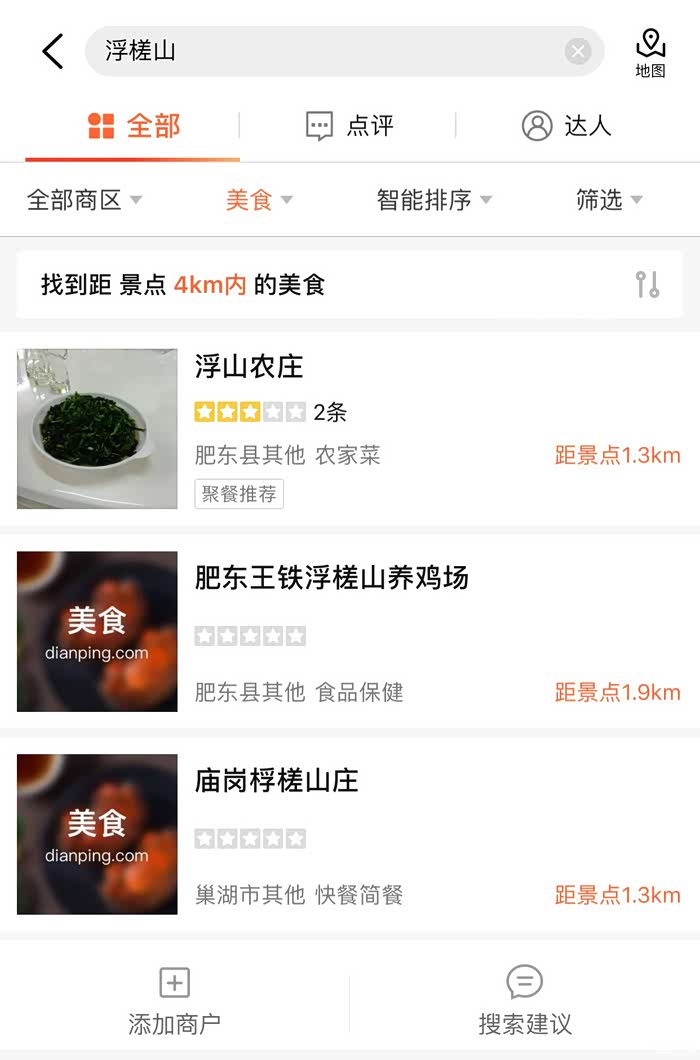Open the 地图 map view

point(651,53)
